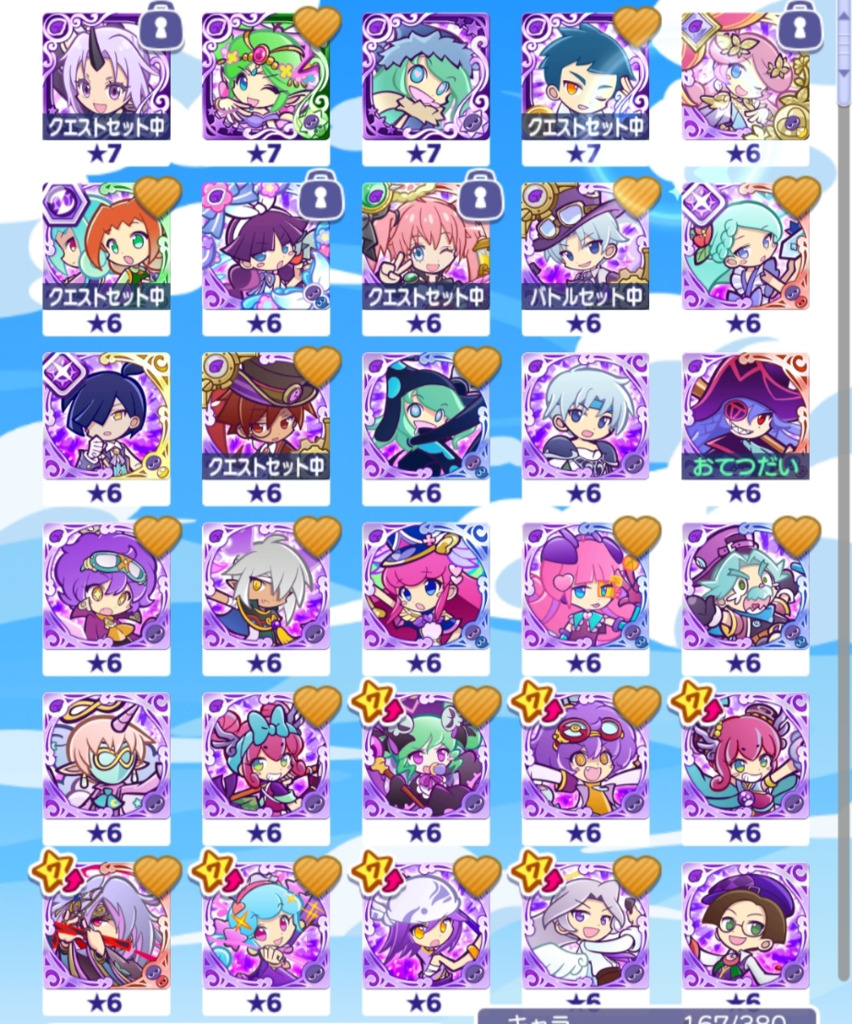Select the pirate card labeled おてつだい

745,417
